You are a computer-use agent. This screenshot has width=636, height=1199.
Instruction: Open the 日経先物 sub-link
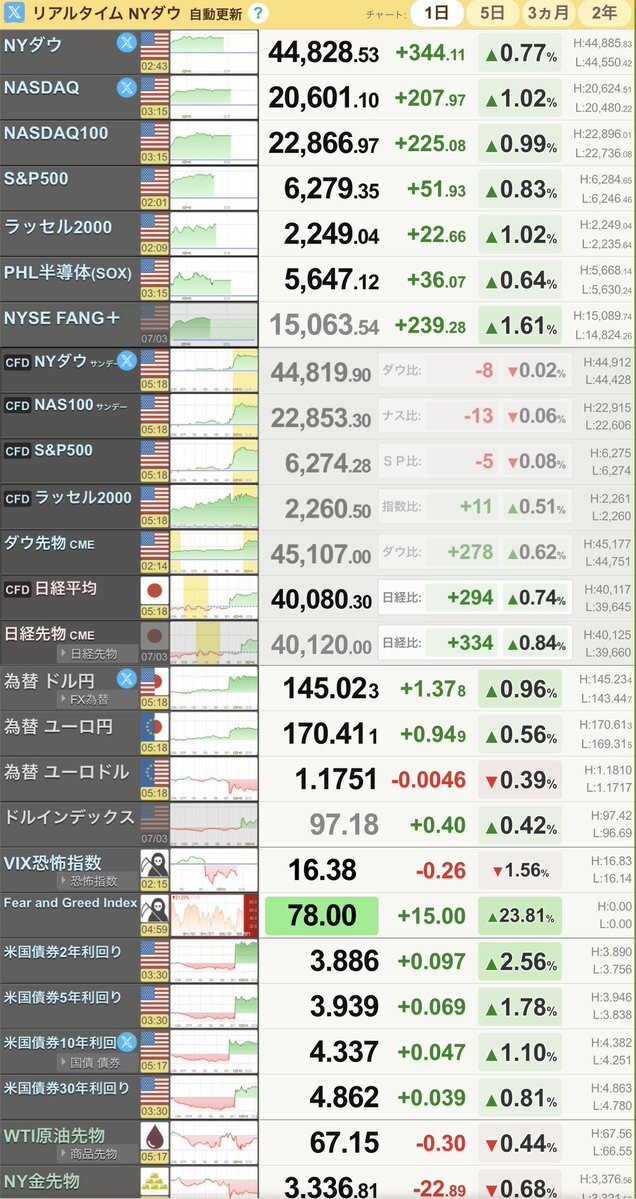tap(89, 654)
